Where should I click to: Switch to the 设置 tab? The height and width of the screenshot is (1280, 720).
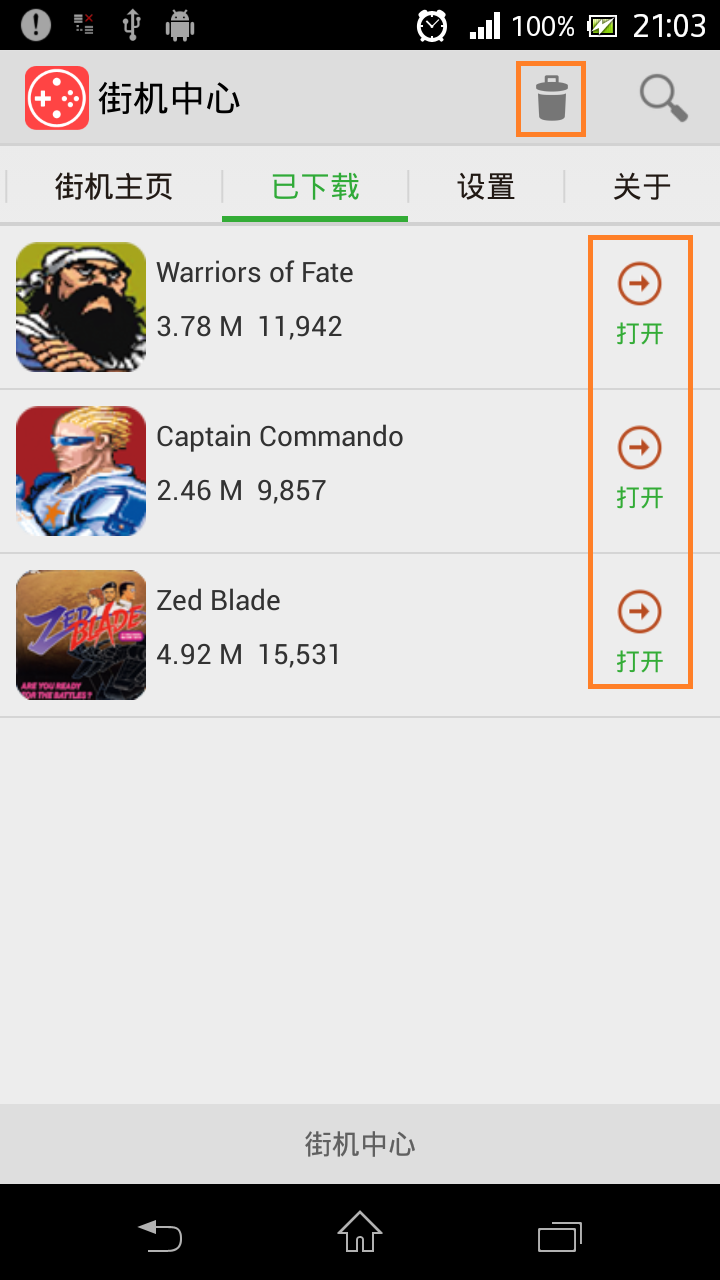tap(486, 187)
